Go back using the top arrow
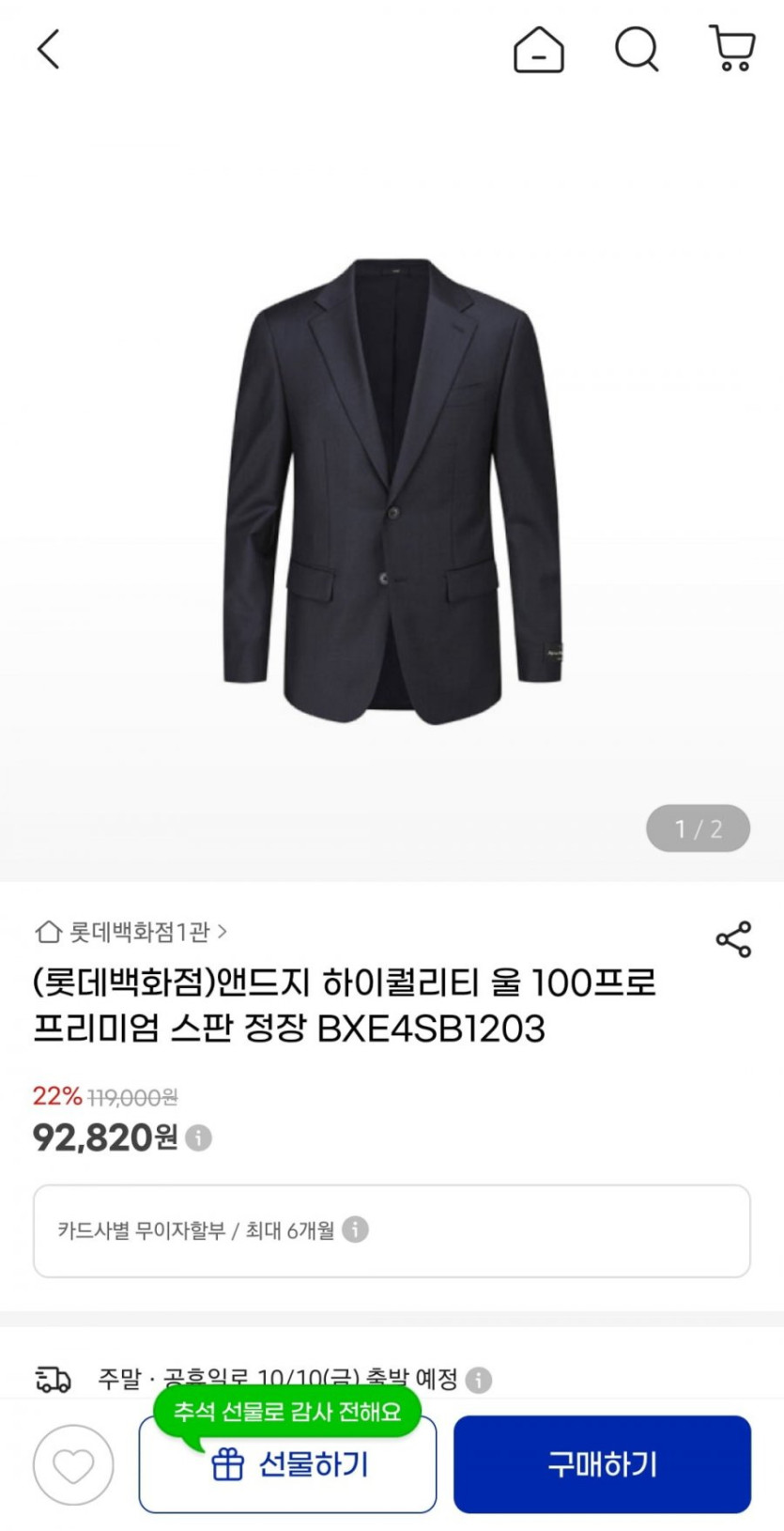 (x=49, y=49)
